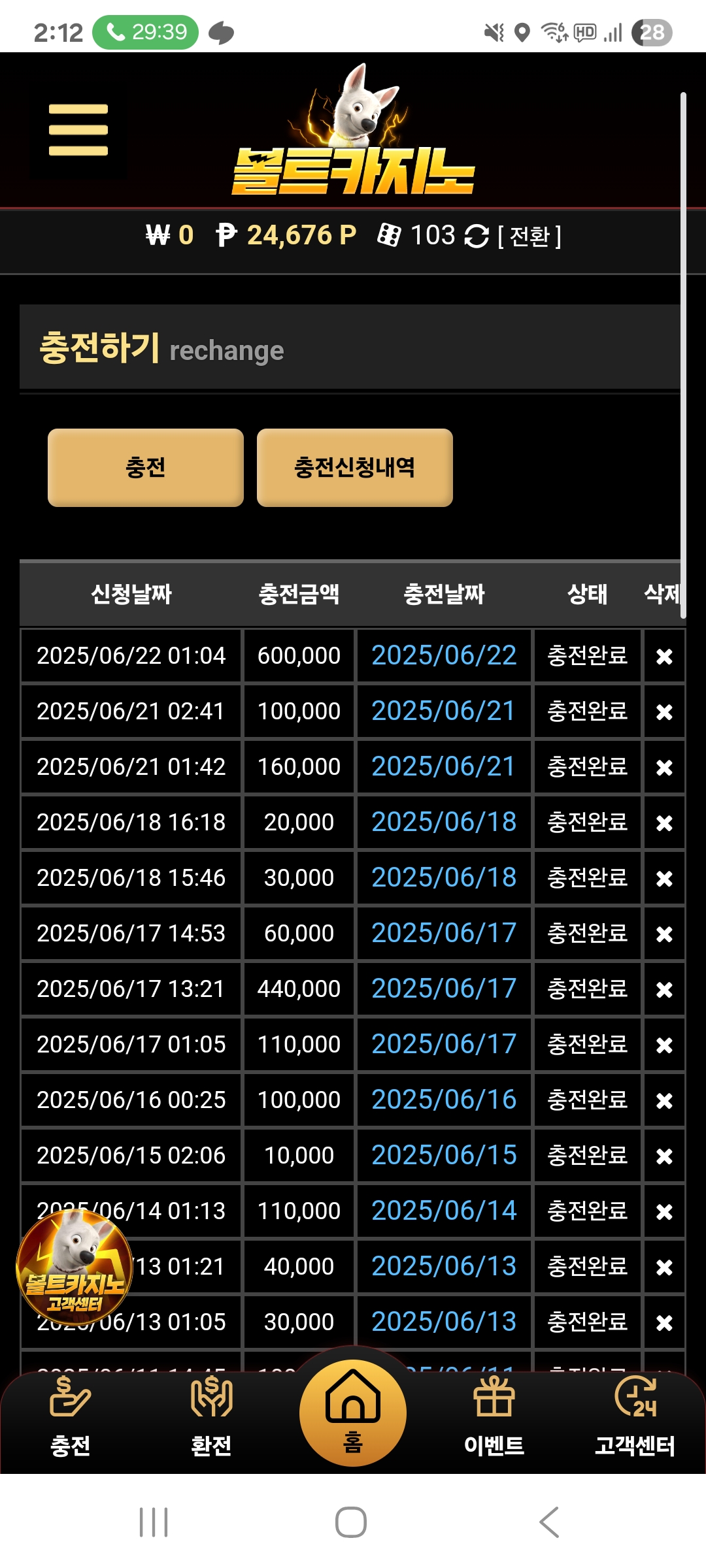Switch to the 환전 tab

click(211, 1418)
